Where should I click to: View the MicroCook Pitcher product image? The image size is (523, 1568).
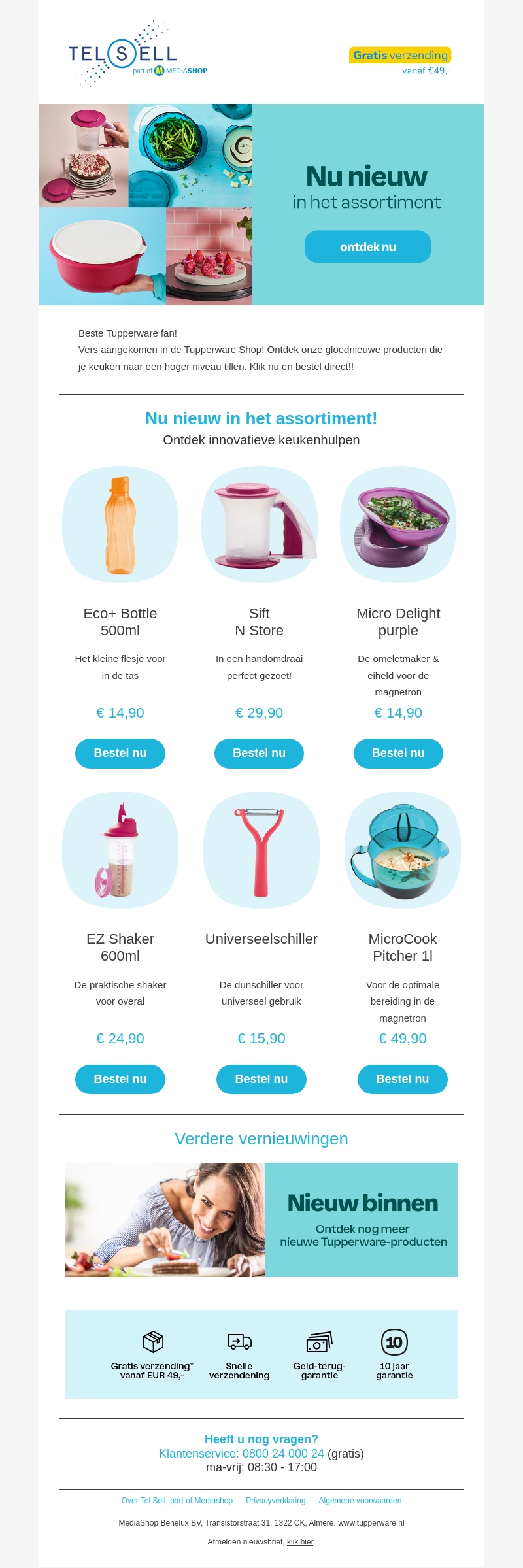tap(403, 850)
